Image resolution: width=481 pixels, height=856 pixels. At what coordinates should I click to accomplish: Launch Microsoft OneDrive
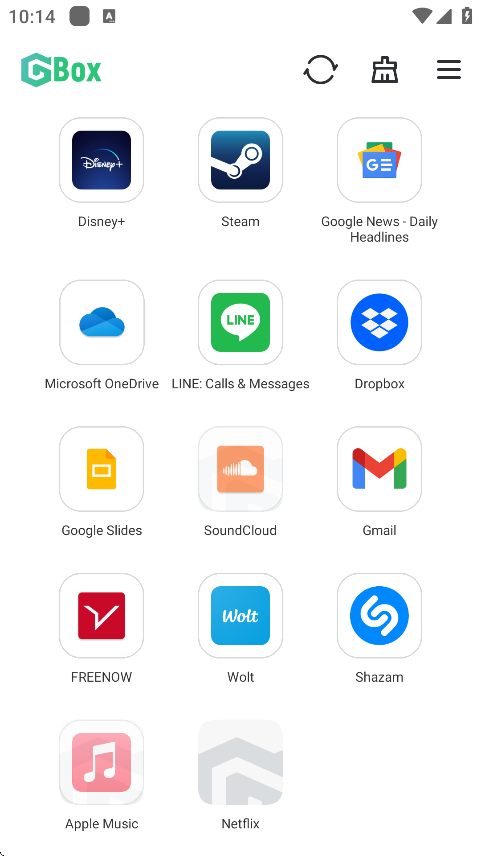tap(102, 323)
